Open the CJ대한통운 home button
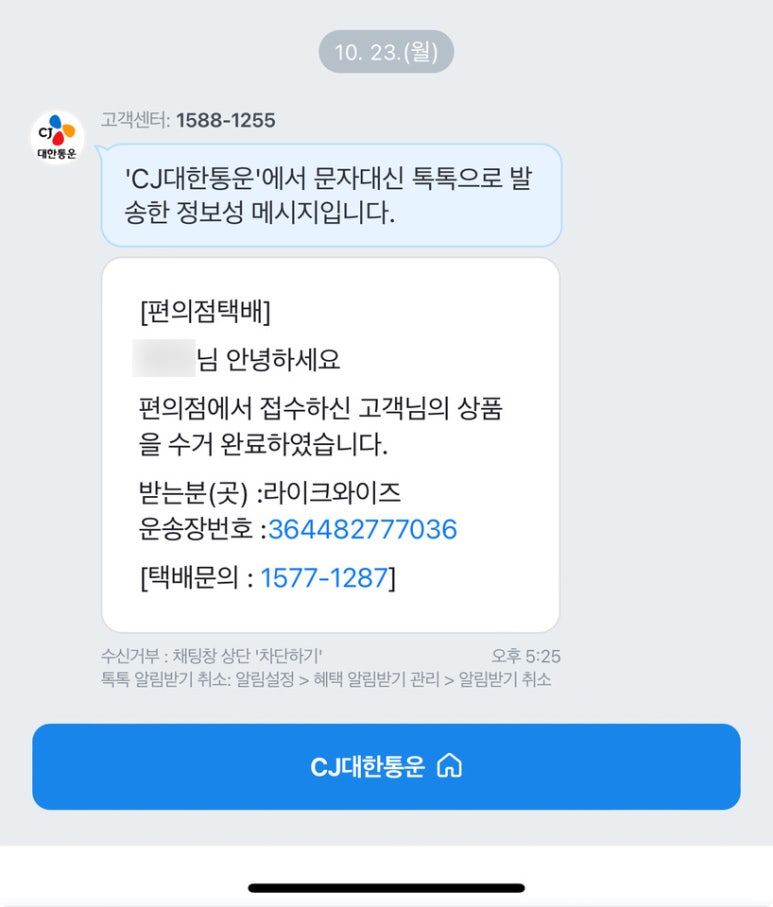This screenshot has width=773, height=907. [386, 767]
